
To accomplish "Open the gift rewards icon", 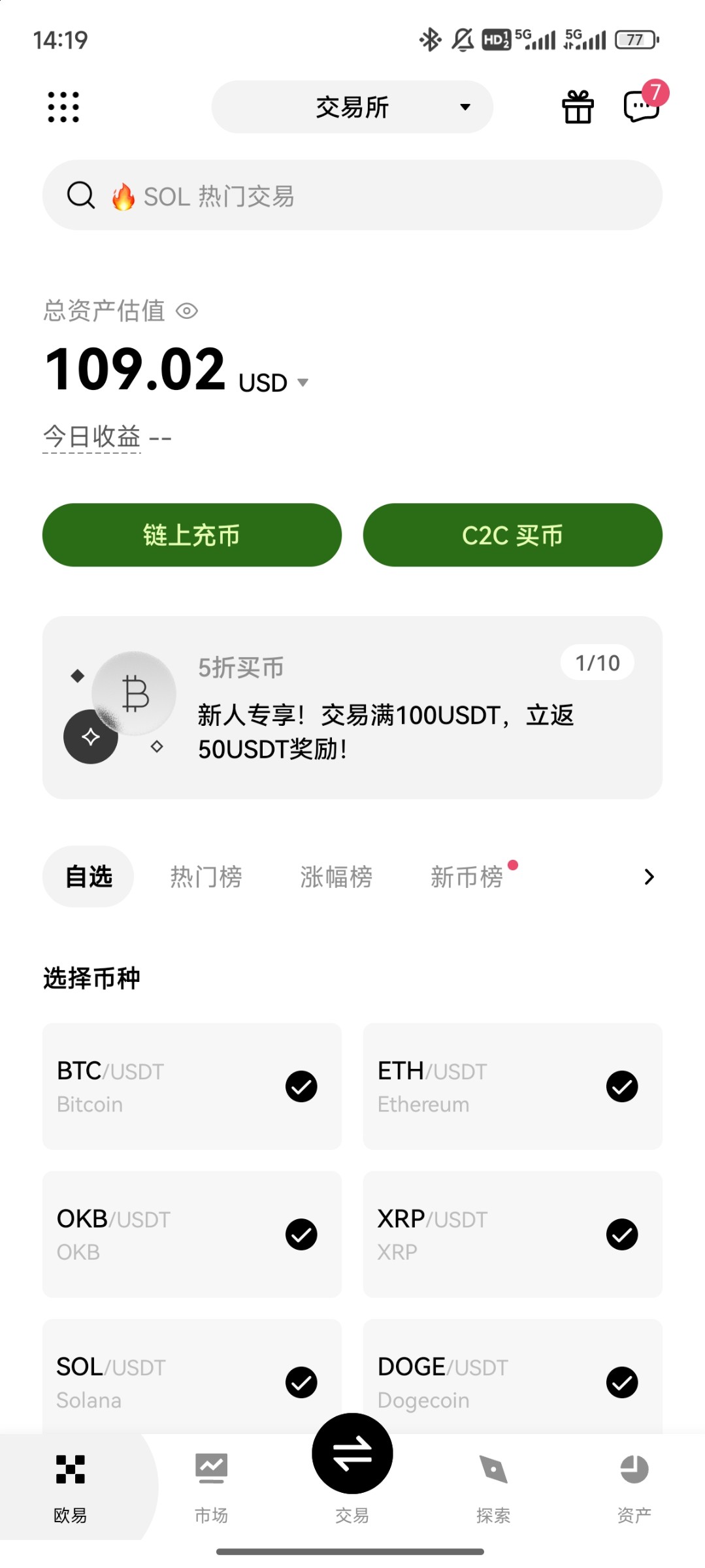I will pos(578,107).
